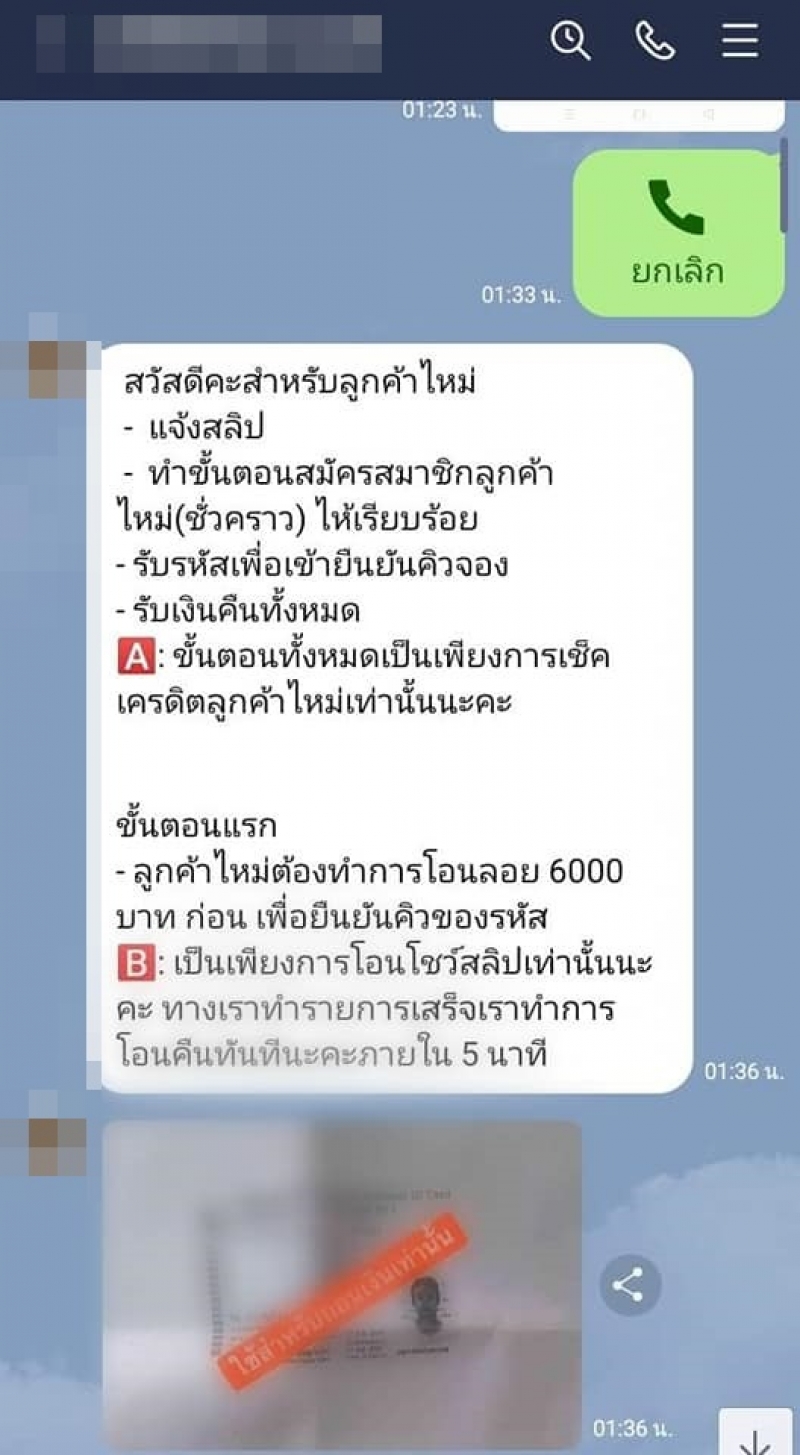Open the chat hamburger menu
The width and height of the screenshot is (800, 1455).
pos(740,41)
